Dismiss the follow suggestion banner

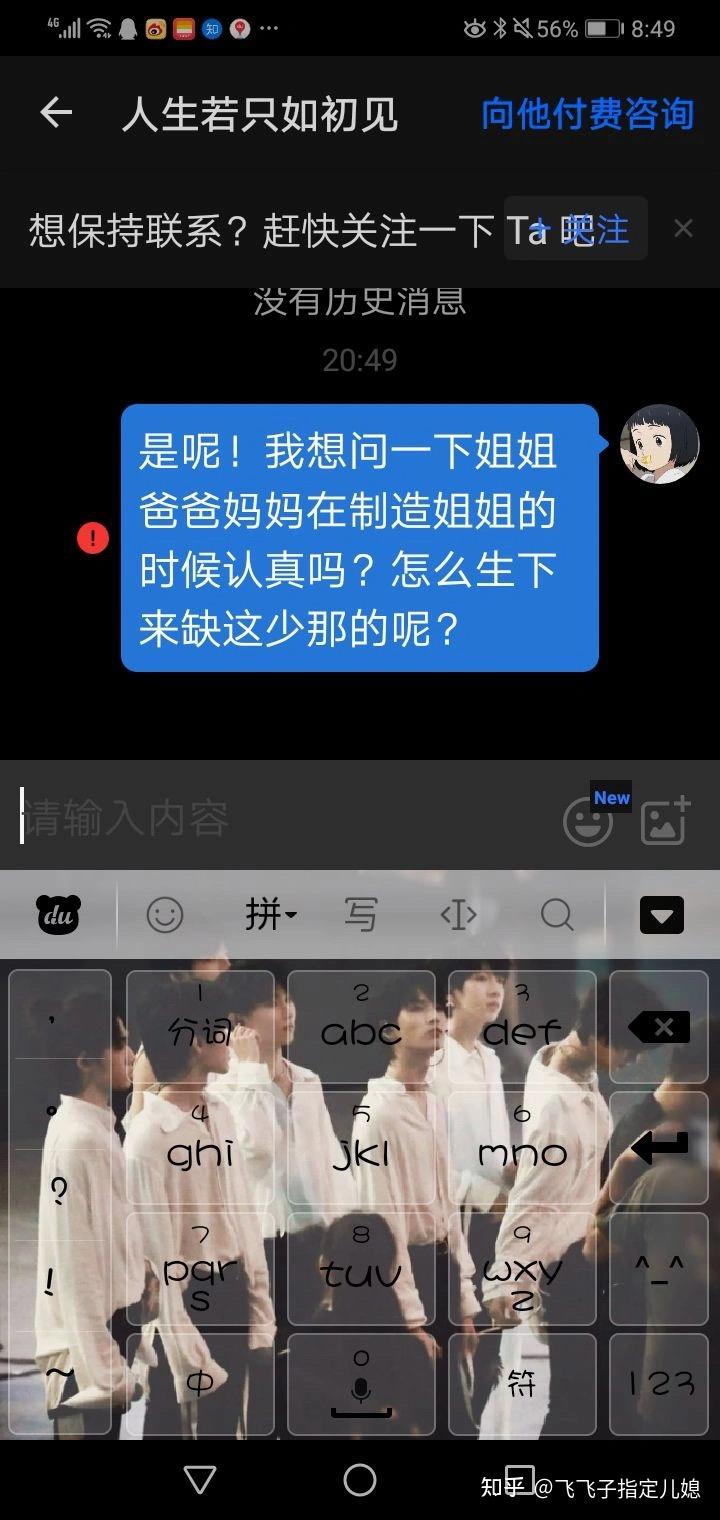[x=683, y=229]
